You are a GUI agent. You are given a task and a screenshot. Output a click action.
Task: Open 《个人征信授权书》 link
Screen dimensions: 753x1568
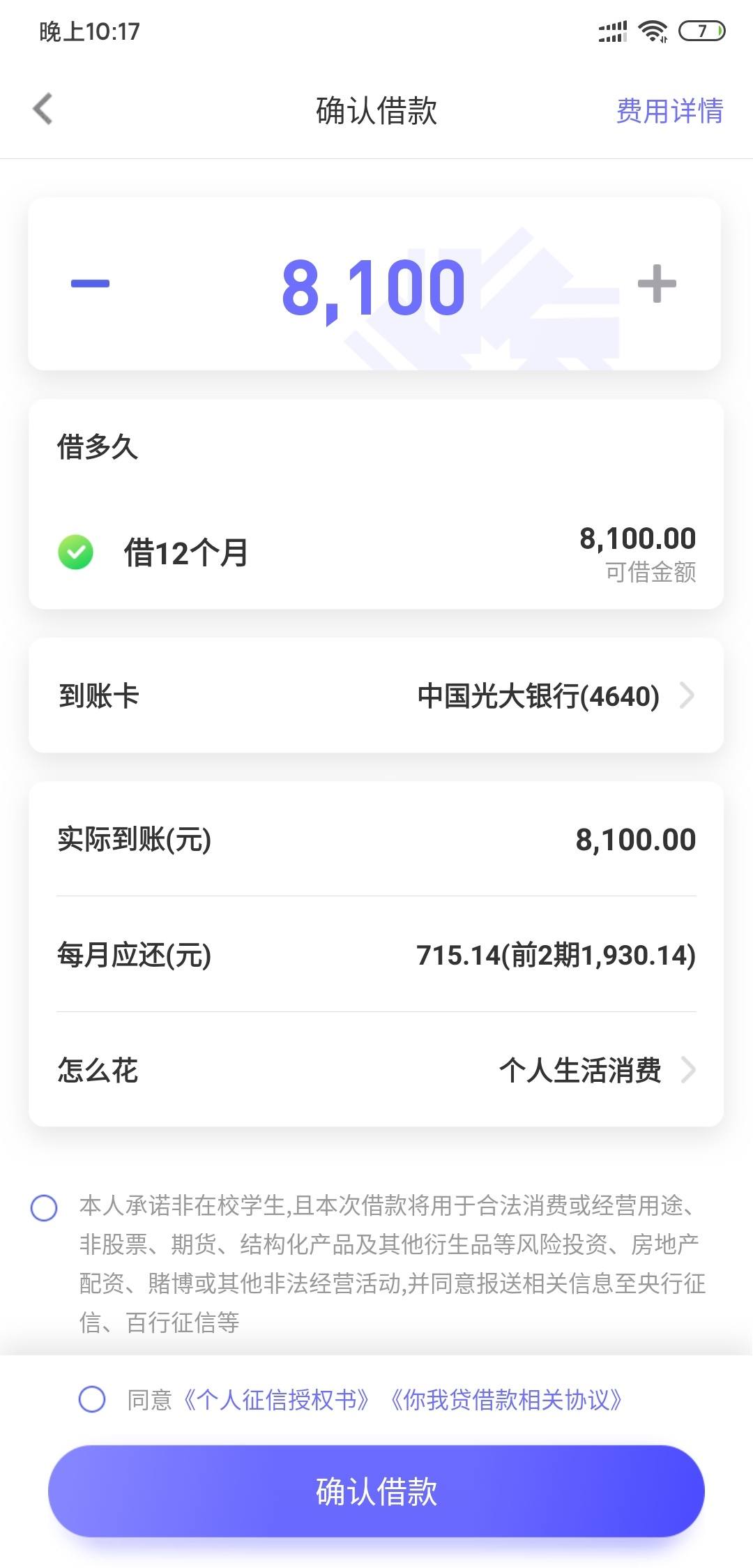coord(275,1400)
